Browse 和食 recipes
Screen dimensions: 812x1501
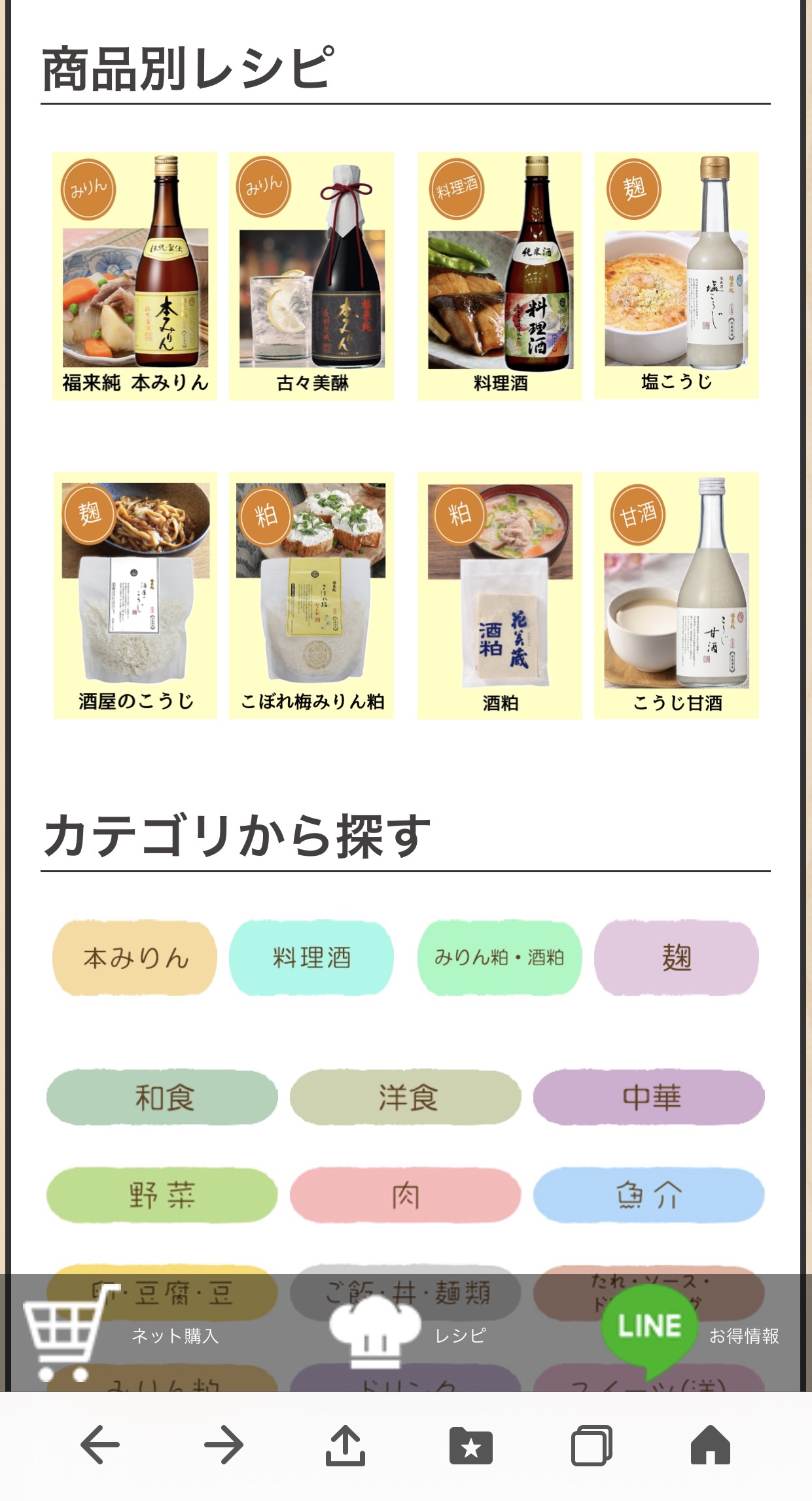pyautogui.click(x=162, y=1097)
